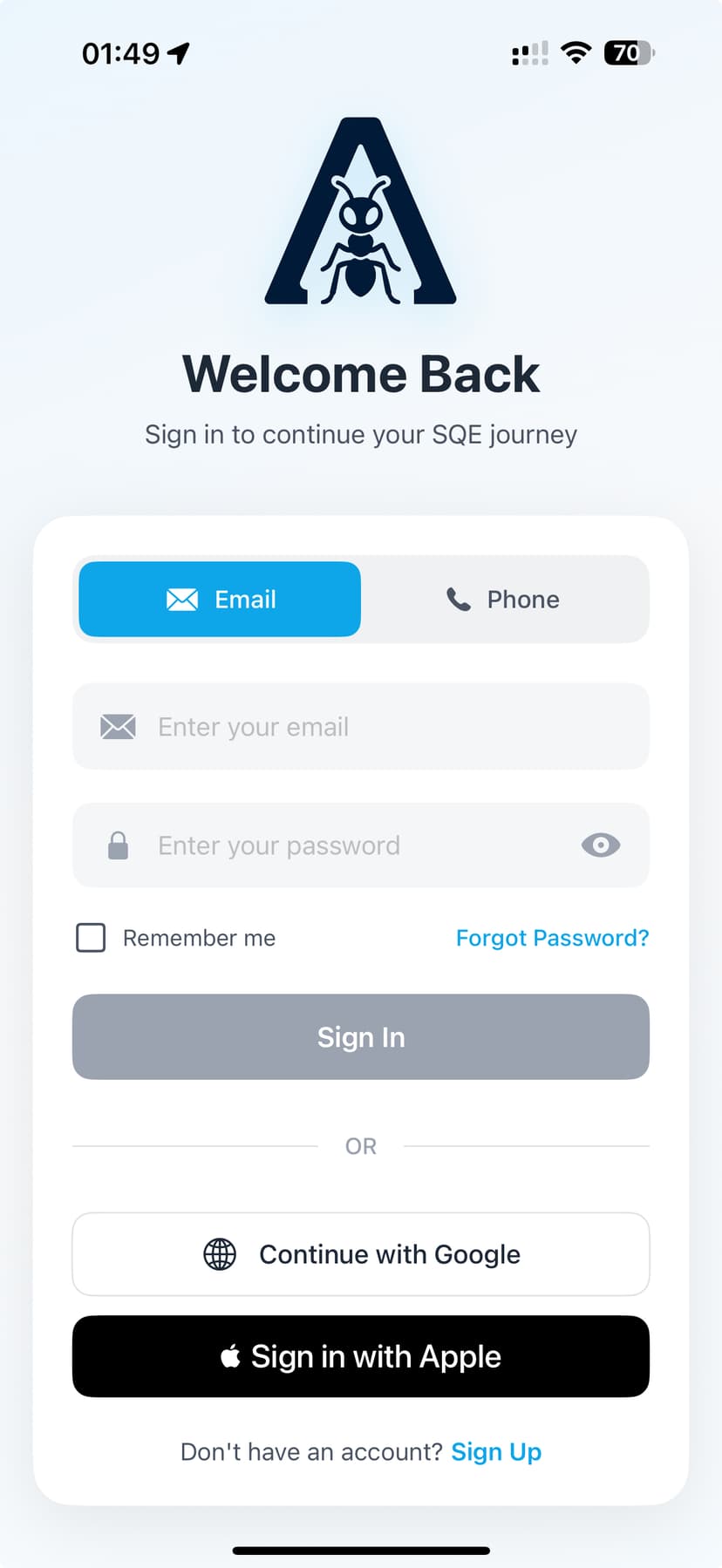The height and width of the screenshot is (1568, 722).
Task: Select the Email login tab
Action: (220, 600)
